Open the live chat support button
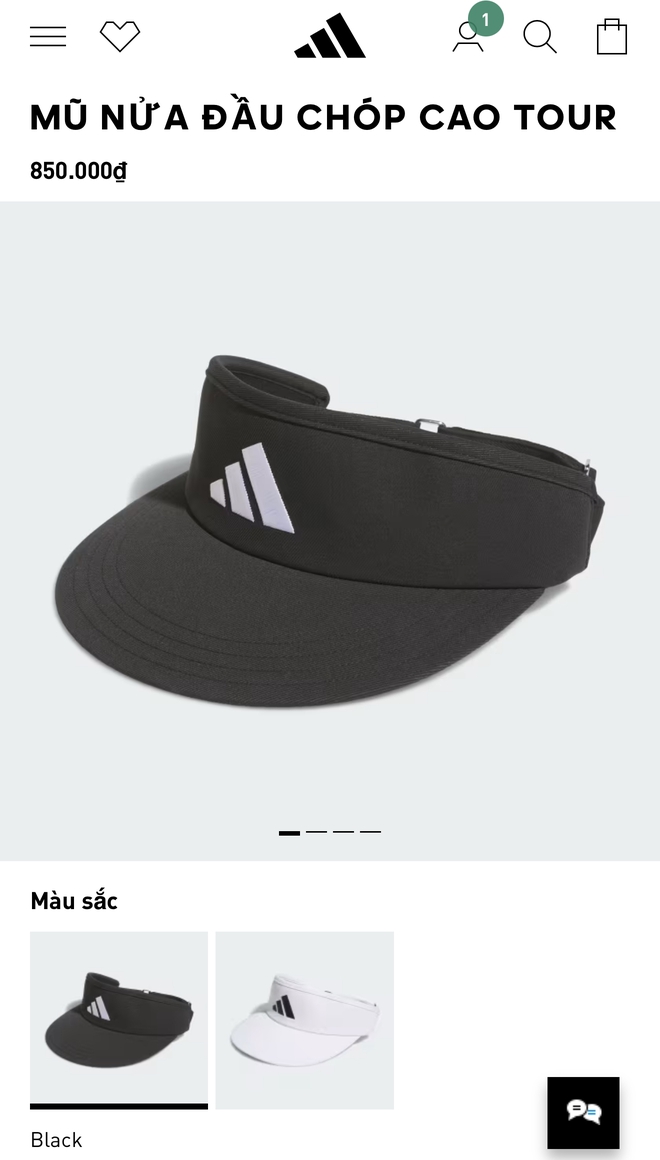This screenshot has height=1160, width=660. [583, 1112]
